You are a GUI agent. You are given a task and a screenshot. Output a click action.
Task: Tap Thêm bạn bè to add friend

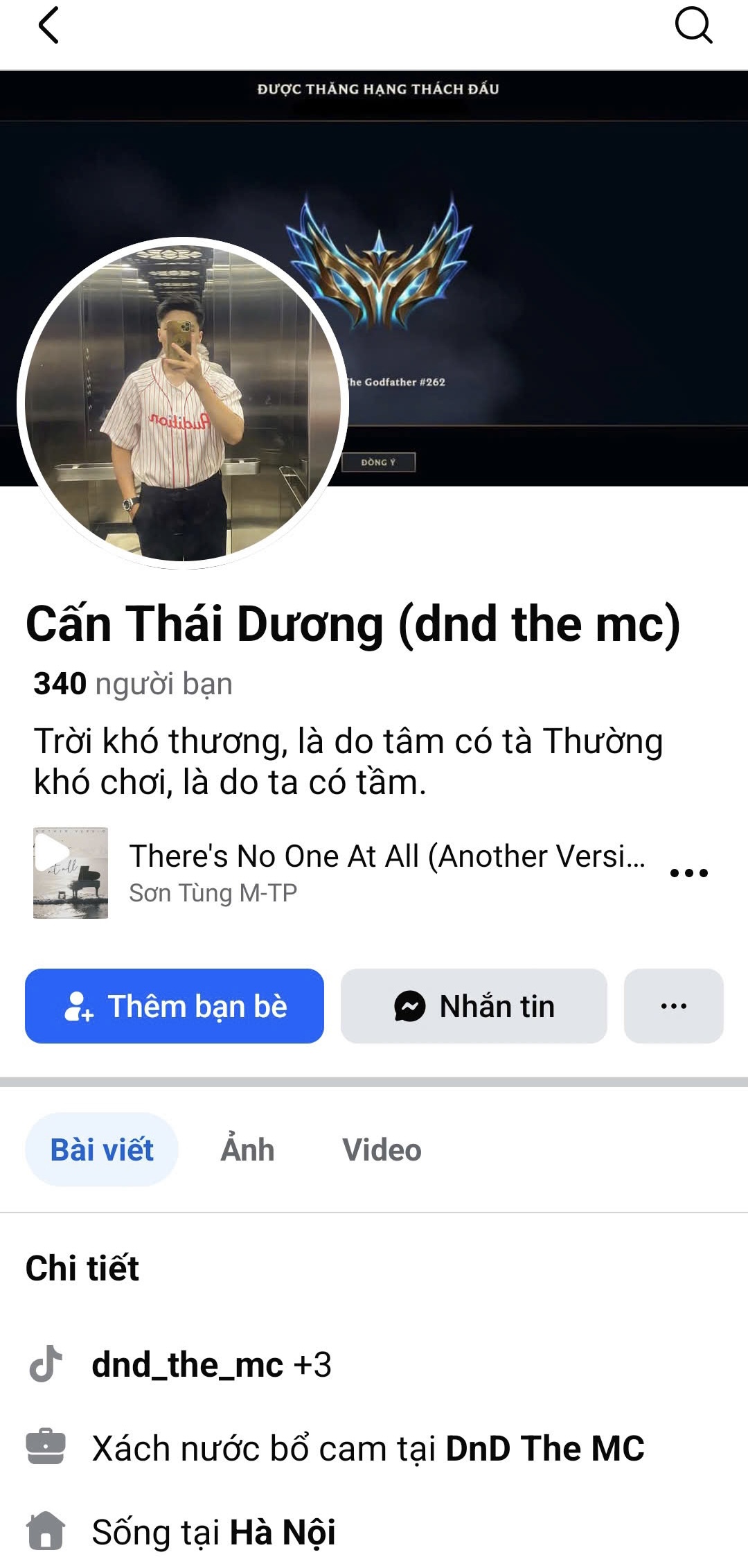tap(175, 1006)
